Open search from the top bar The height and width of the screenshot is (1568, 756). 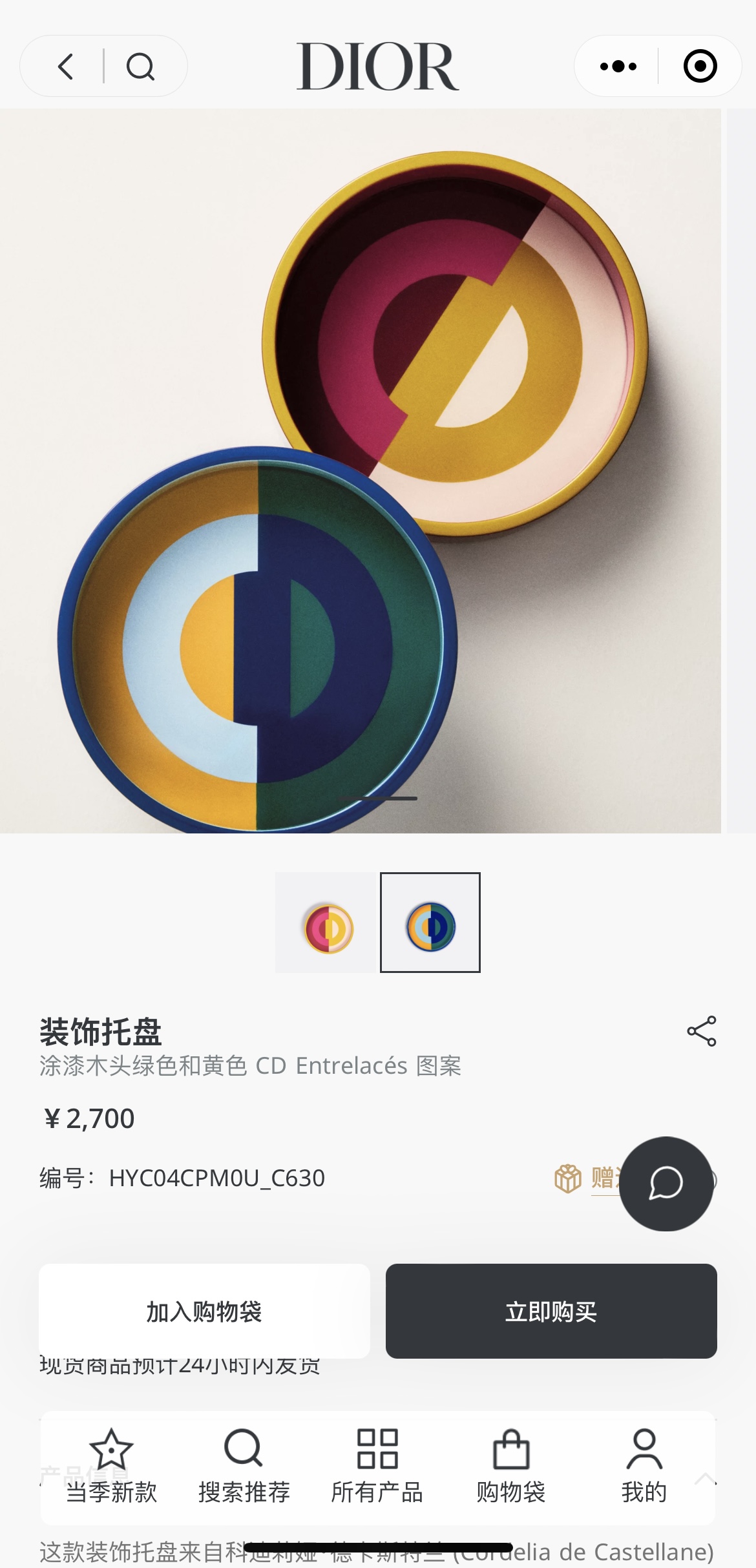tap(140, 67)
